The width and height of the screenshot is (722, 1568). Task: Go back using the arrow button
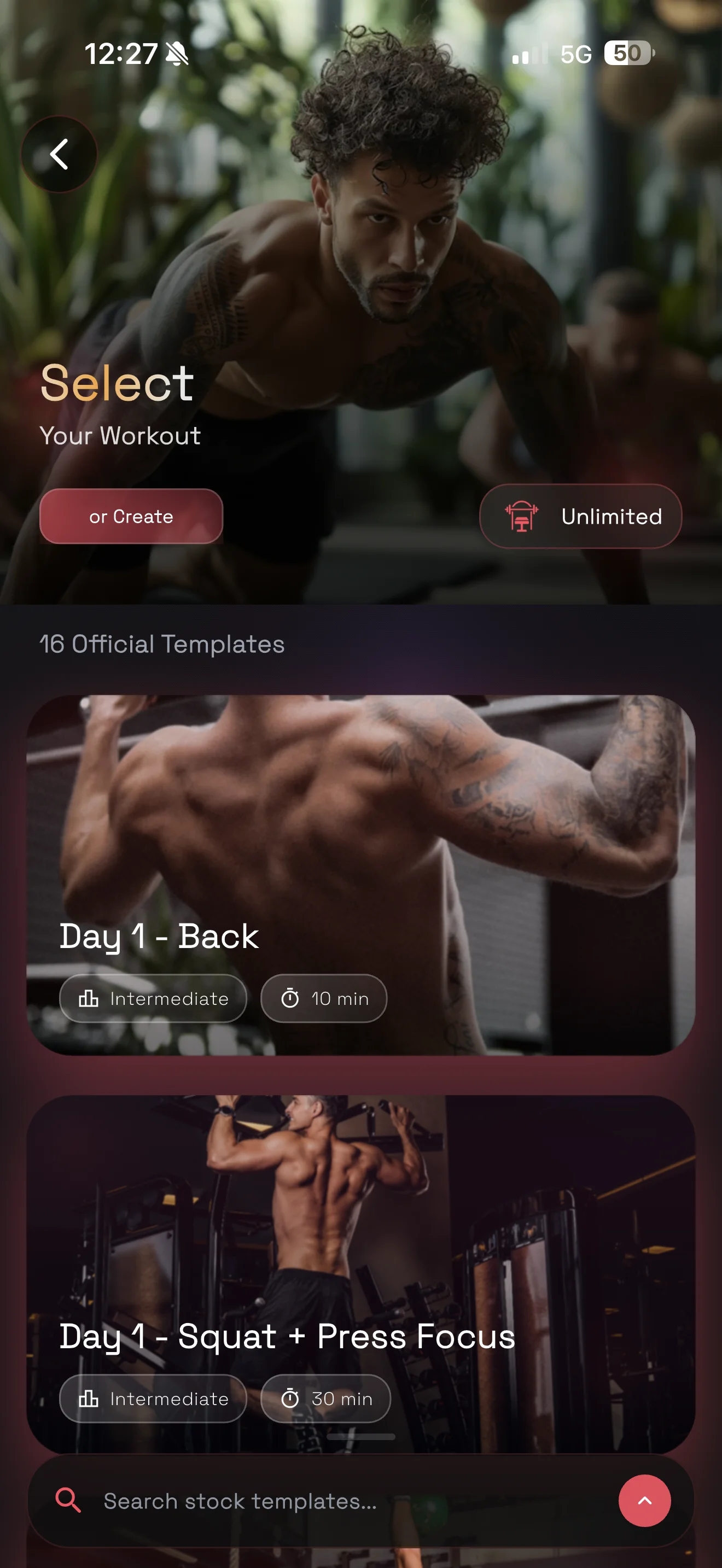tap(59, 154)
